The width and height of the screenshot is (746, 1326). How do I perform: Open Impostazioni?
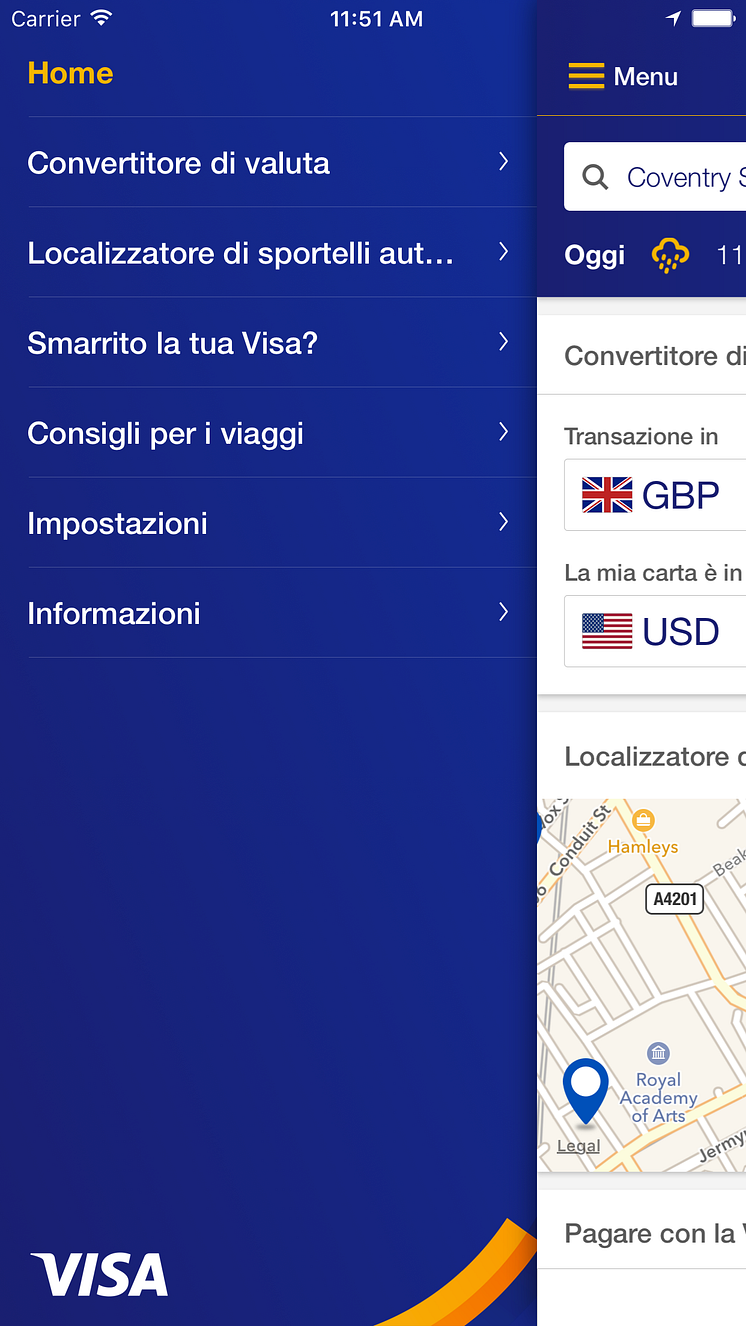[268, 523]
